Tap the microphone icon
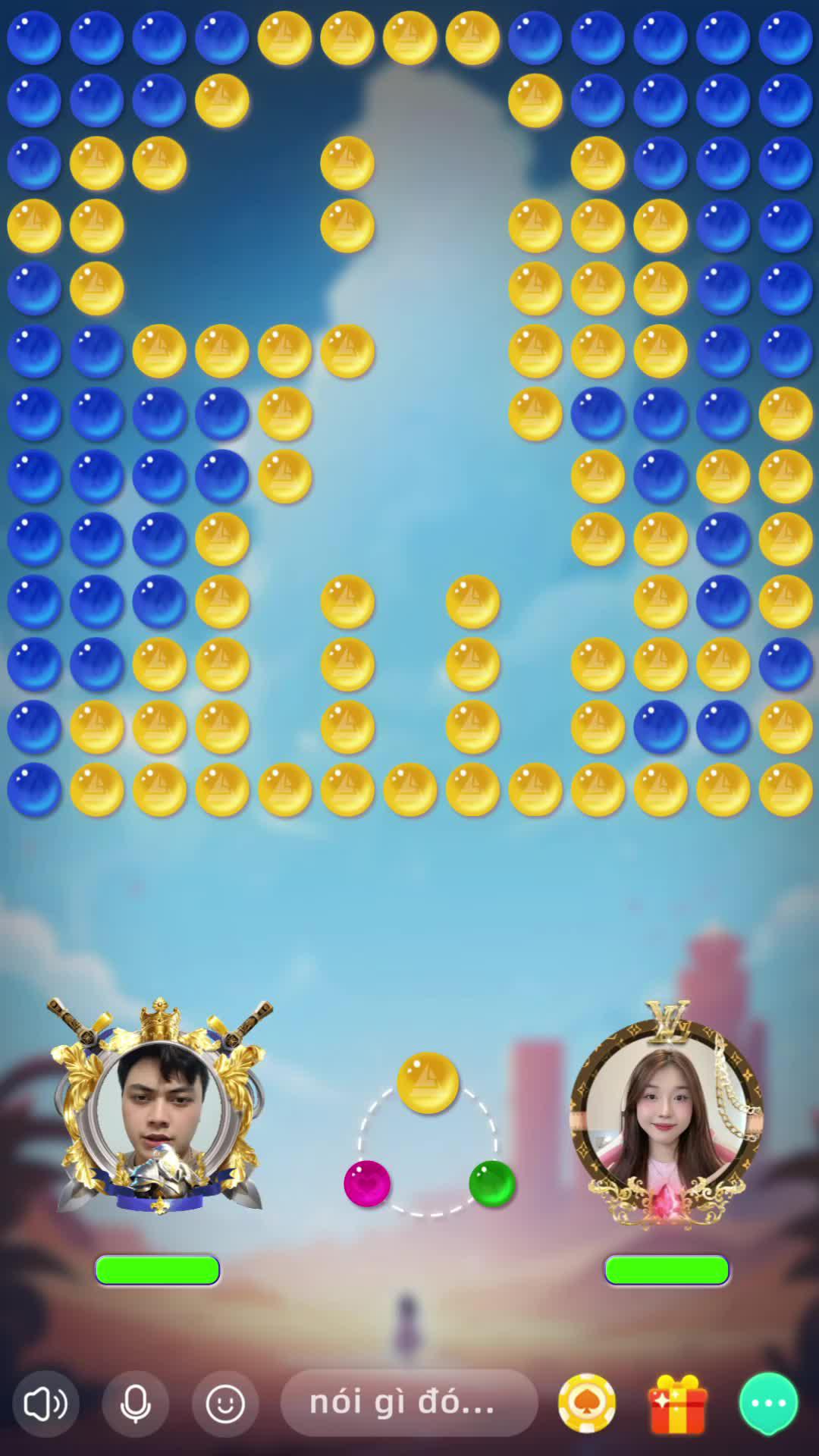This screenshot has width=819, height=1456. (x=136, y=1404)
